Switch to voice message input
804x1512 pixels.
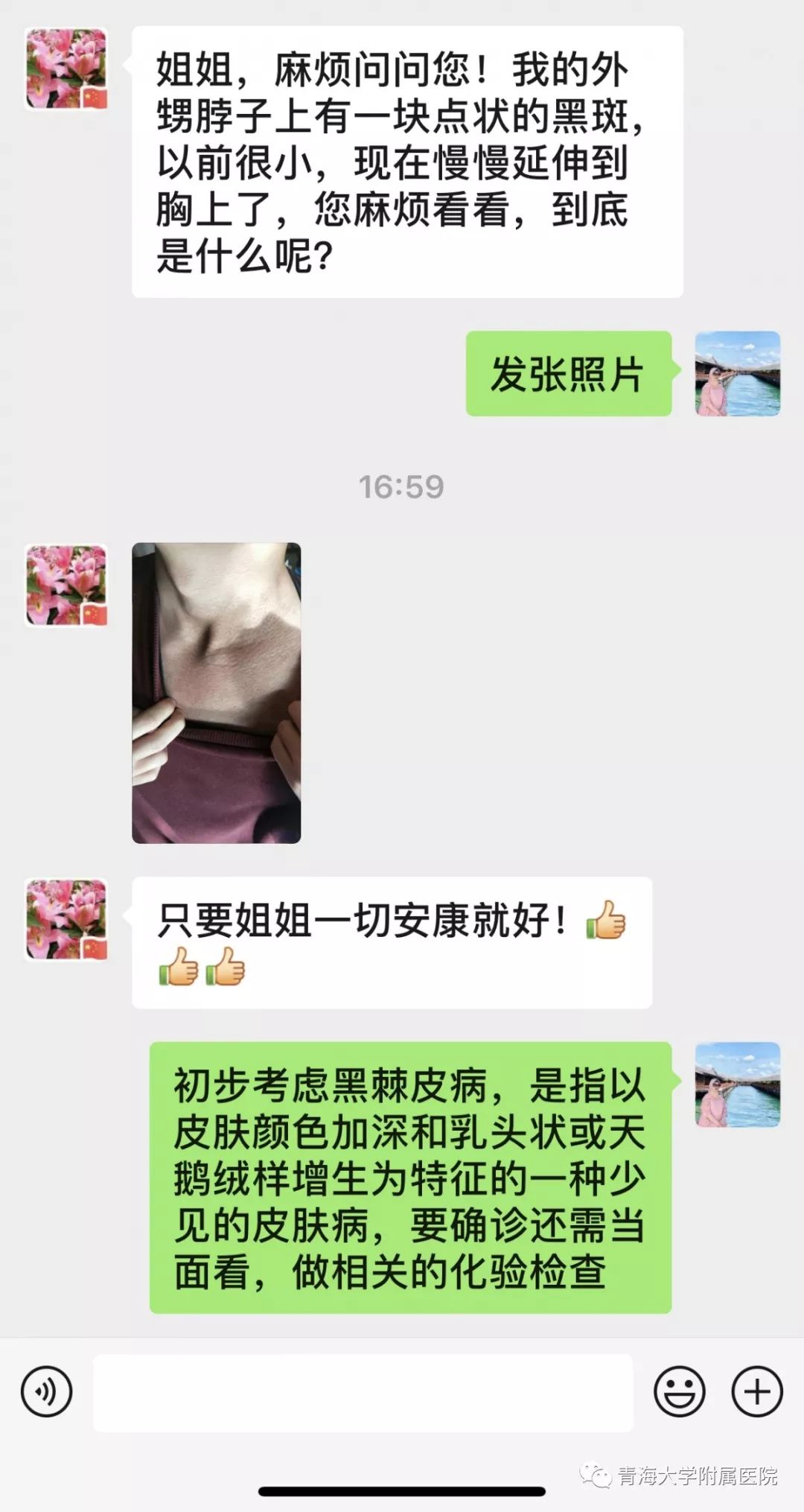click(46, 1391)
